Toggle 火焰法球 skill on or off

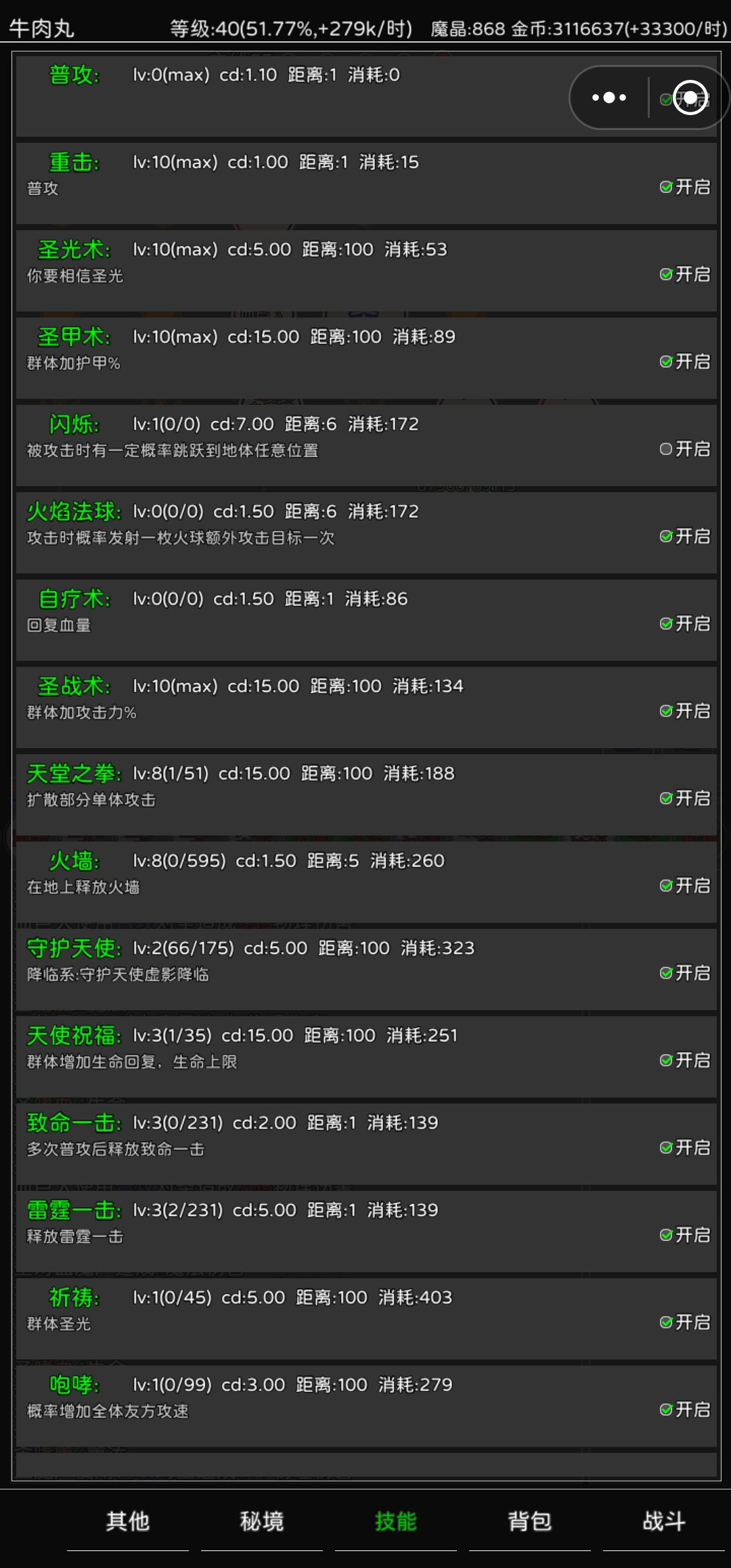[684, 536]
